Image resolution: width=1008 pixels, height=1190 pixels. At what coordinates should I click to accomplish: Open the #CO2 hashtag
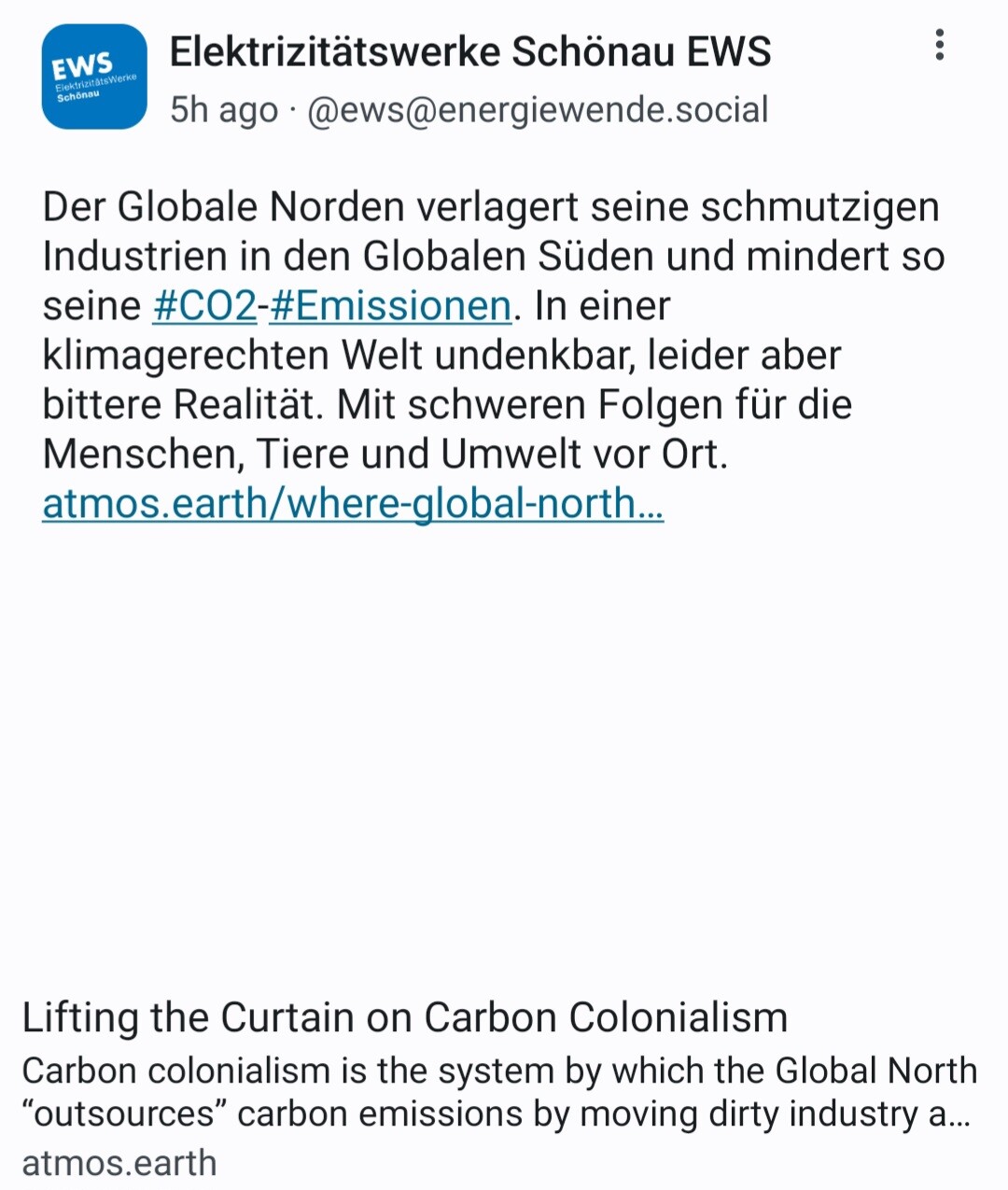click(x=204, y=306)
